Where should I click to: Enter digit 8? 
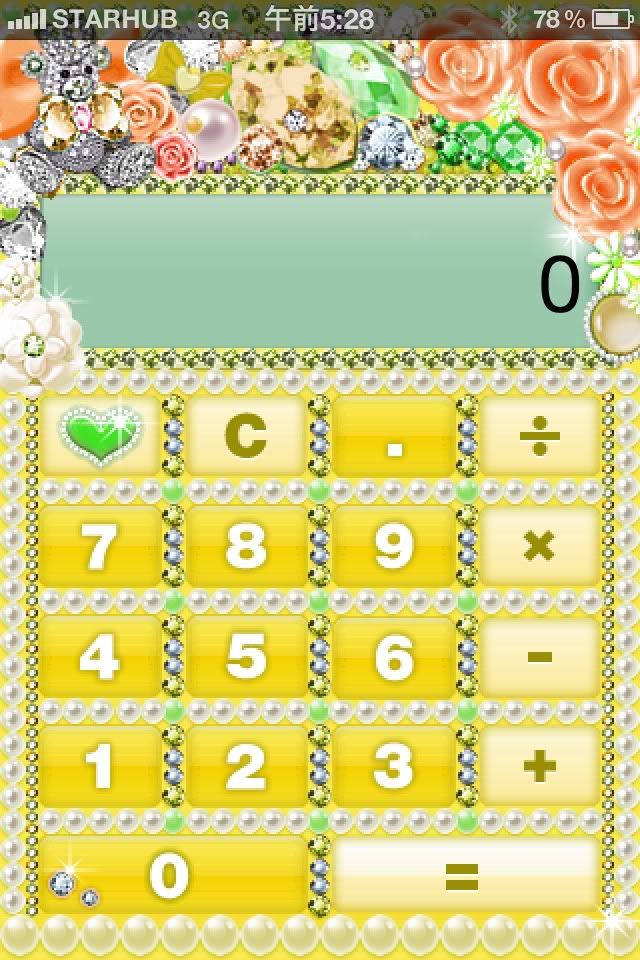pyautogui.click(x=246, y=546)
